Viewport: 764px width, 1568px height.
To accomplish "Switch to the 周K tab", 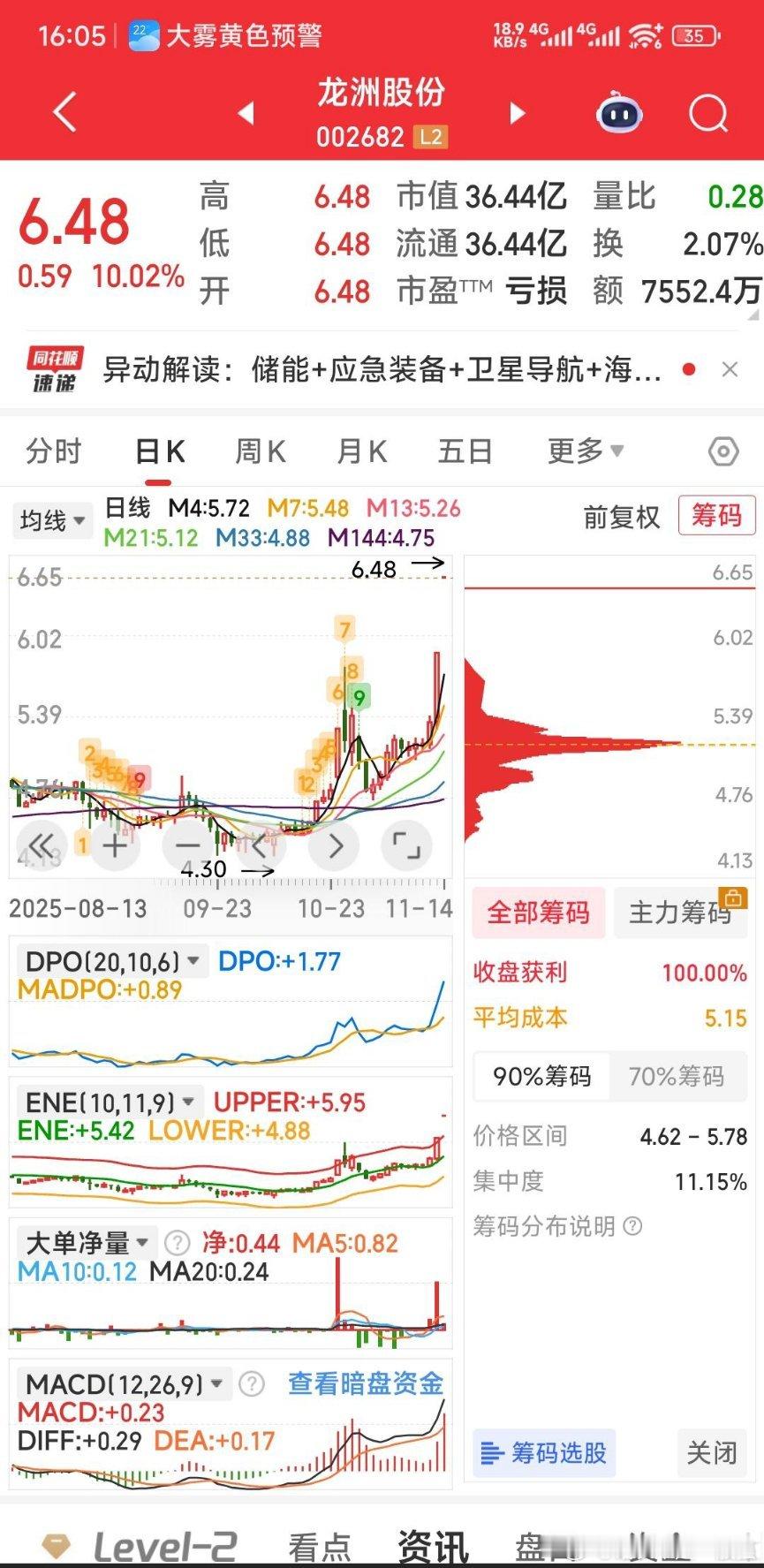I will tap(259, 451).
